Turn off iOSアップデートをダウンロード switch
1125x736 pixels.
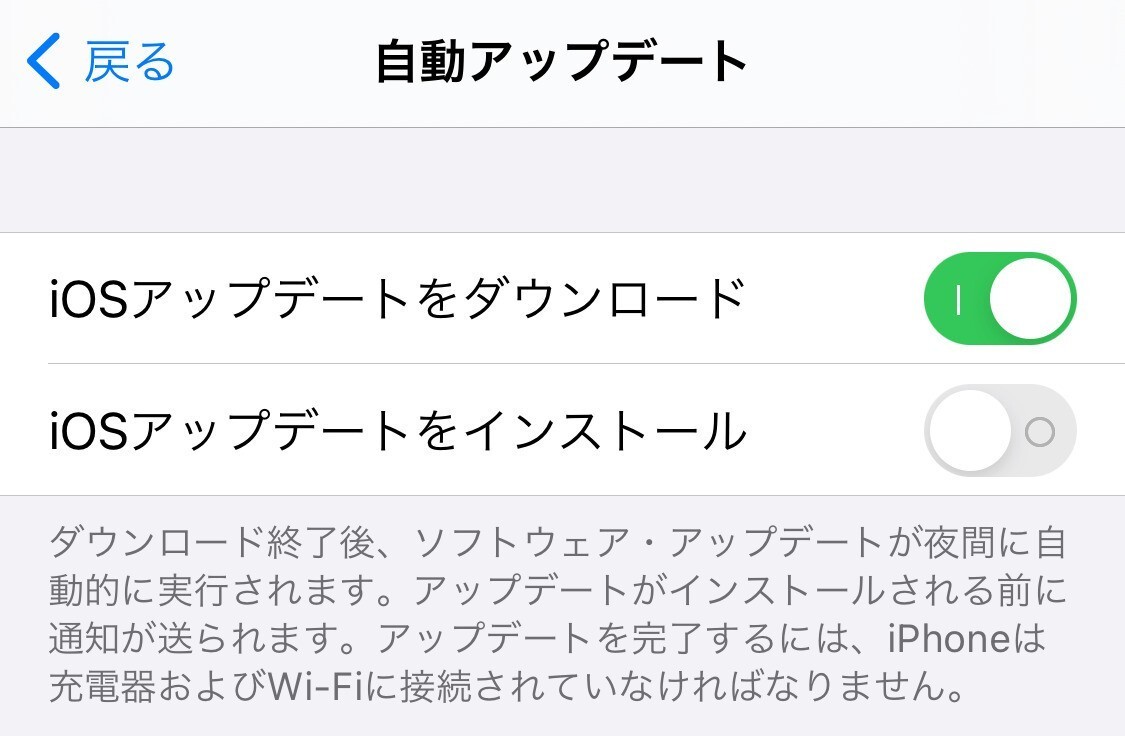coord(999,298)
